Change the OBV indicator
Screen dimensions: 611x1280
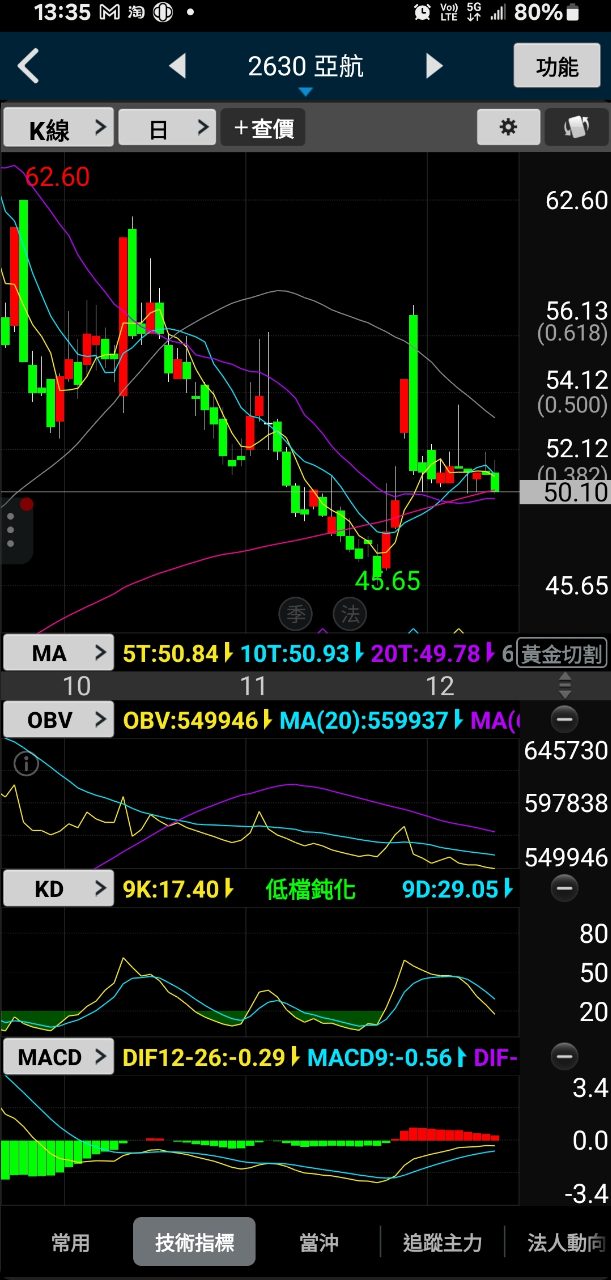click(x=57, y=719)
